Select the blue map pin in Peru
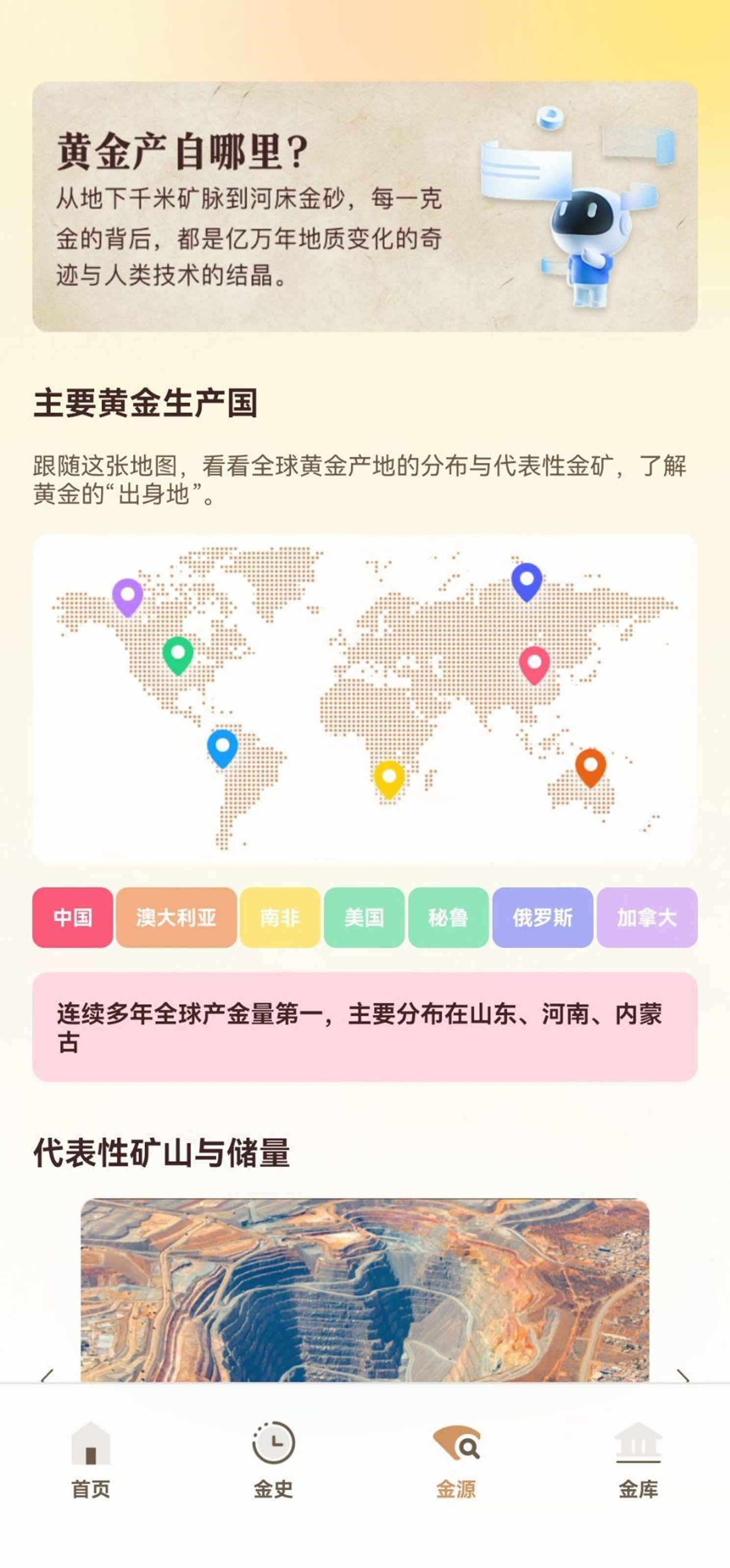 [x=222, y=747]
